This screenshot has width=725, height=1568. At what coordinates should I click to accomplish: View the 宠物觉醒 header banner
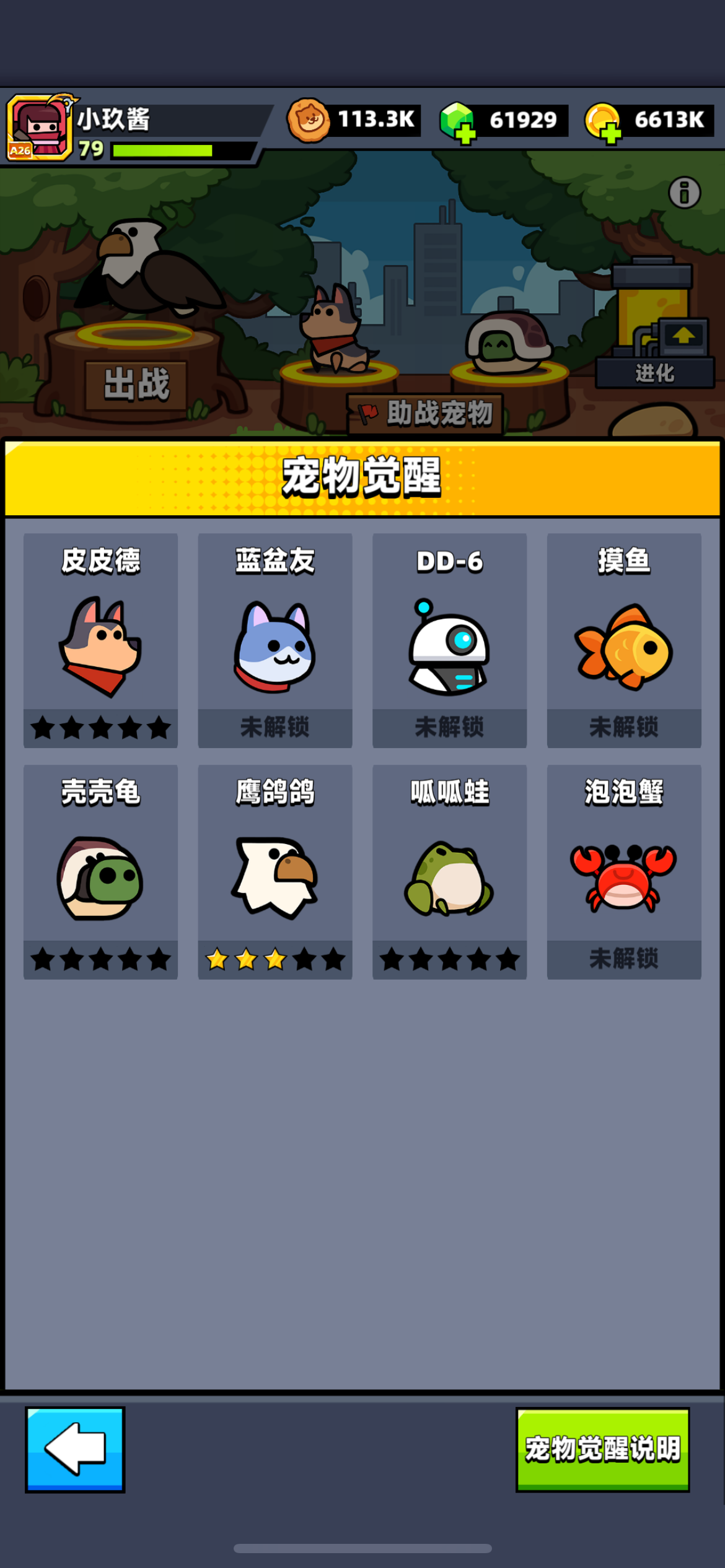click(362, 481)
